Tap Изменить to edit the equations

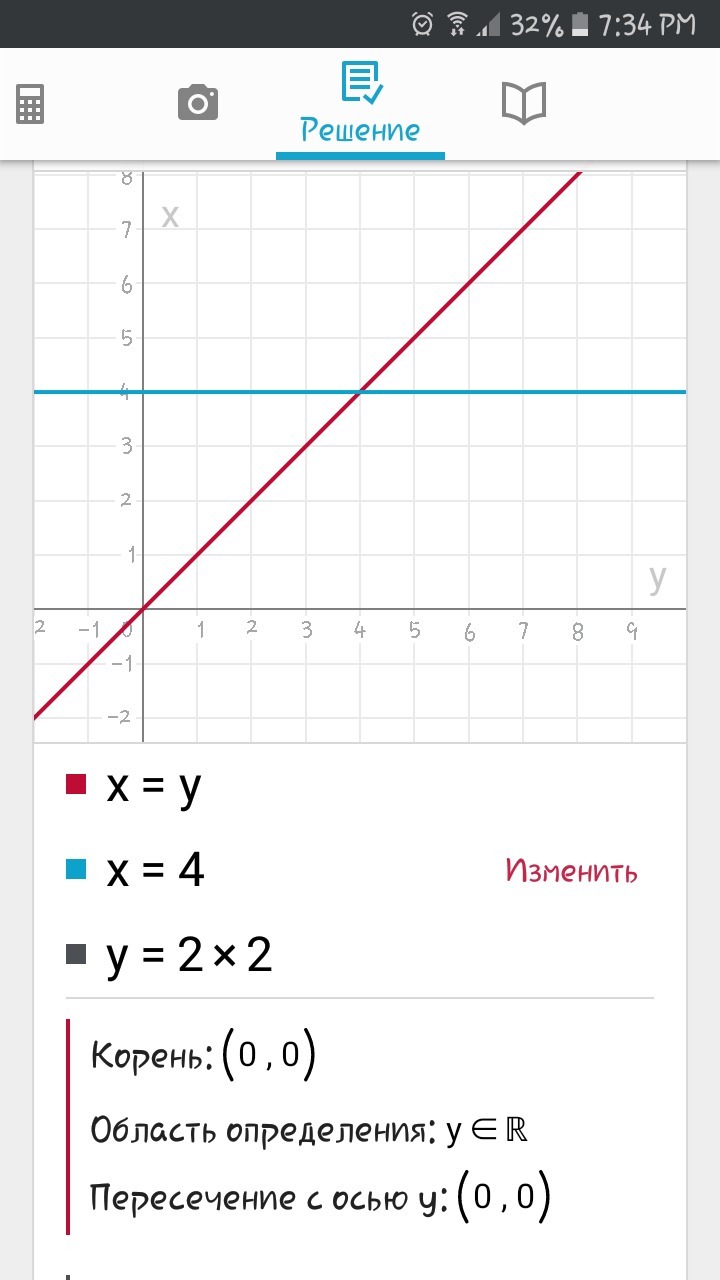pos(571,871)
